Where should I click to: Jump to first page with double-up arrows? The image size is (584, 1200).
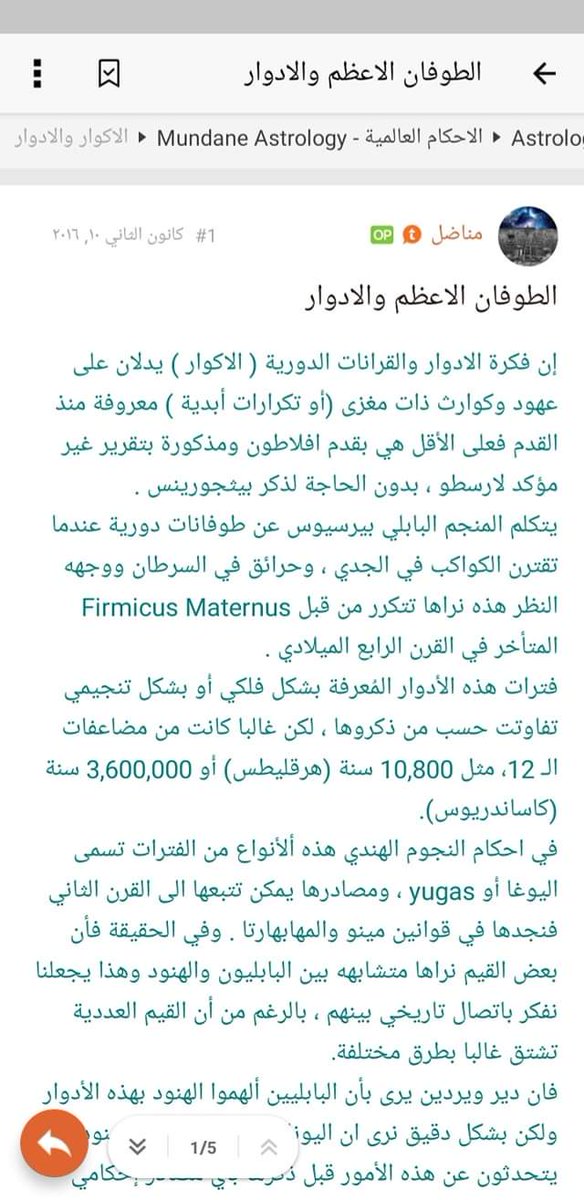pyautogui.click(x=269, y=1146)
